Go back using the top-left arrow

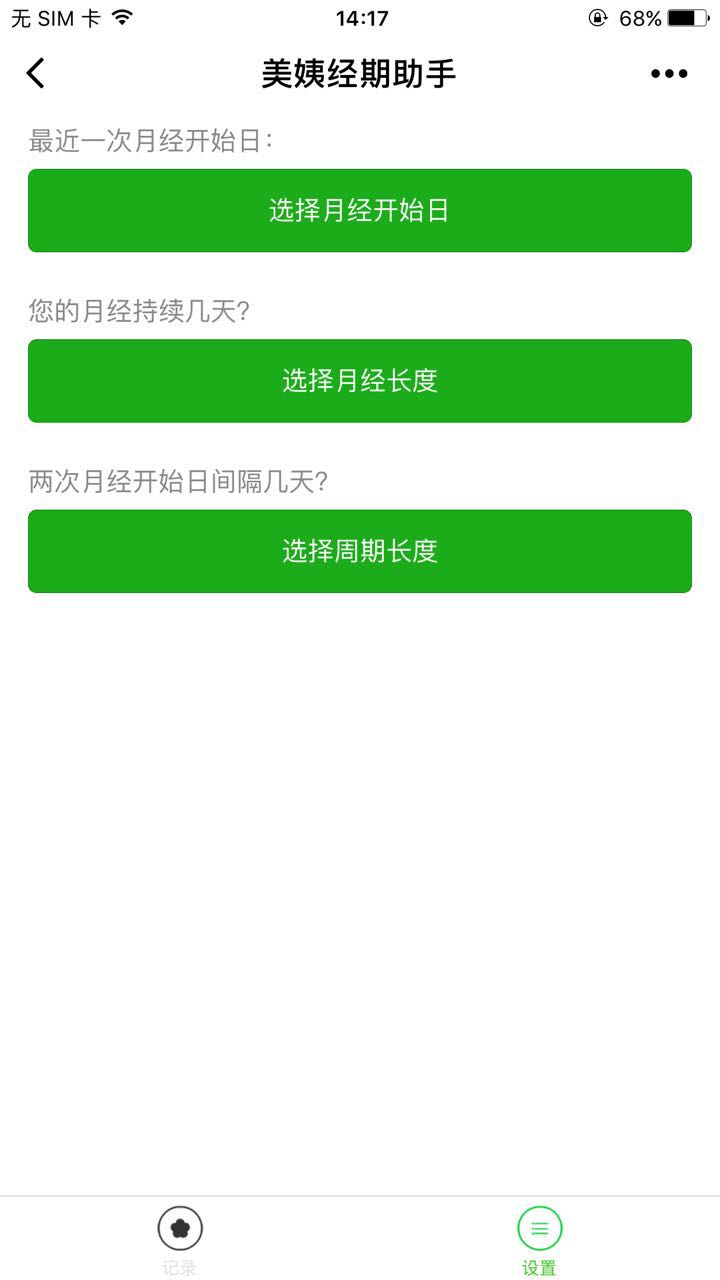click(x=36, y=73)
